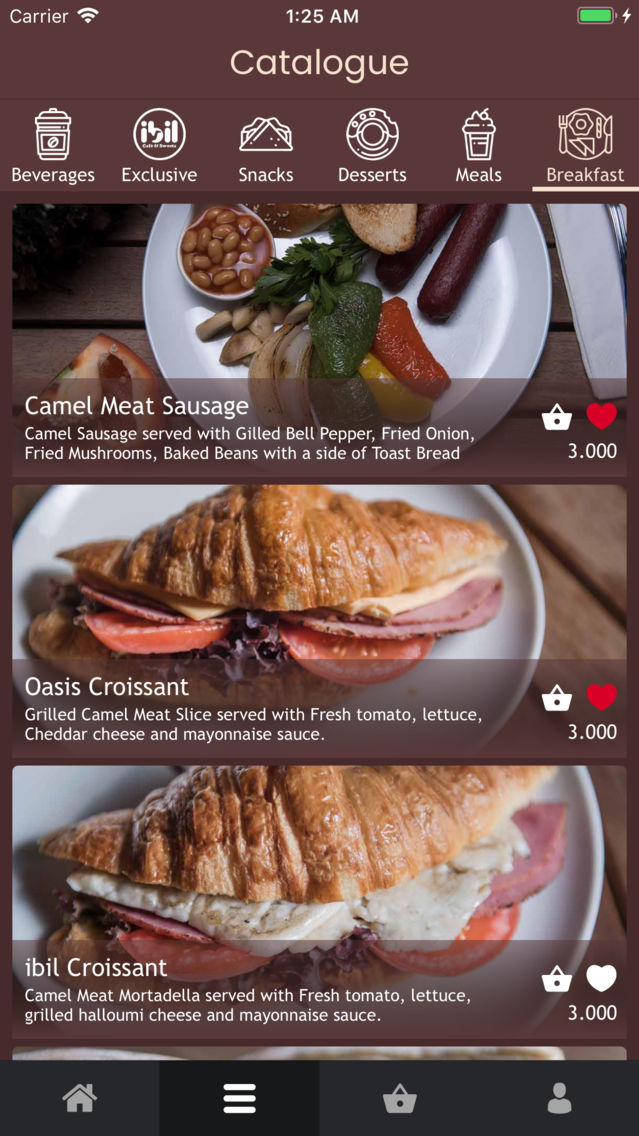Open the Camel Meat Sausage card
The width and height of the screenshot is (639, 1136).
point(320,340)
